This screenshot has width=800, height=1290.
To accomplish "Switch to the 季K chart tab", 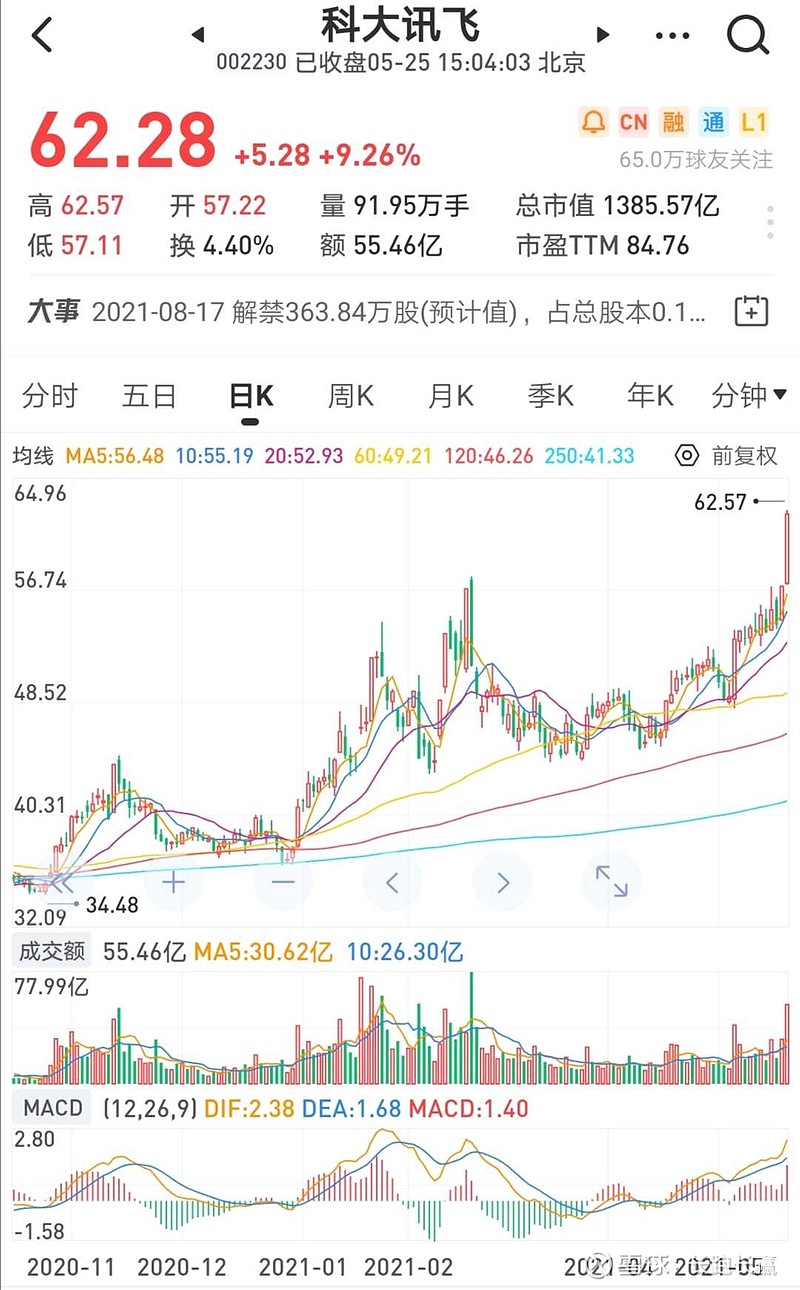I will coord(550,397).
